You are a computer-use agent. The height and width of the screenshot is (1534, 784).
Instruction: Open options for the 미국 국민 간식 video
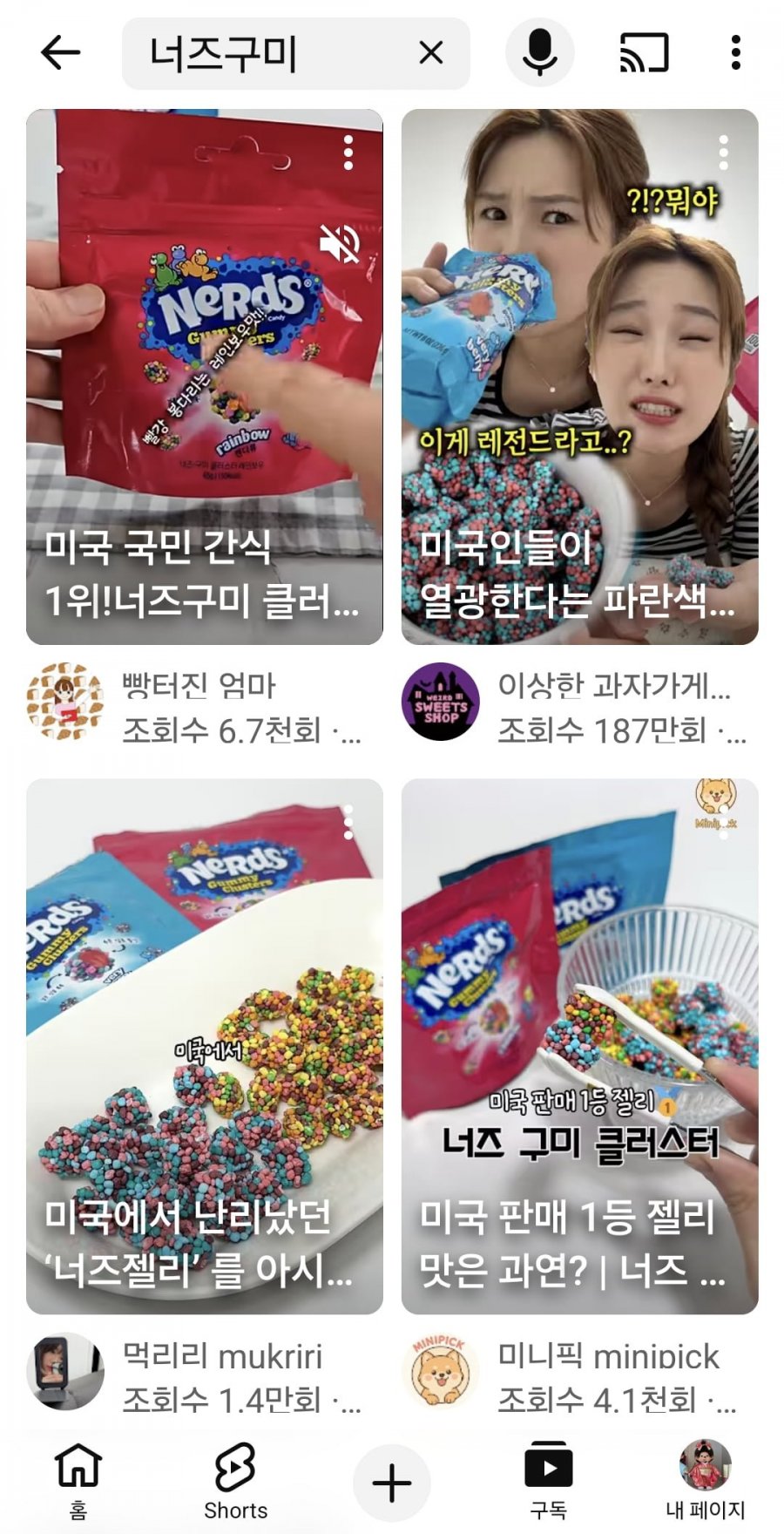(x=348, y=153)
